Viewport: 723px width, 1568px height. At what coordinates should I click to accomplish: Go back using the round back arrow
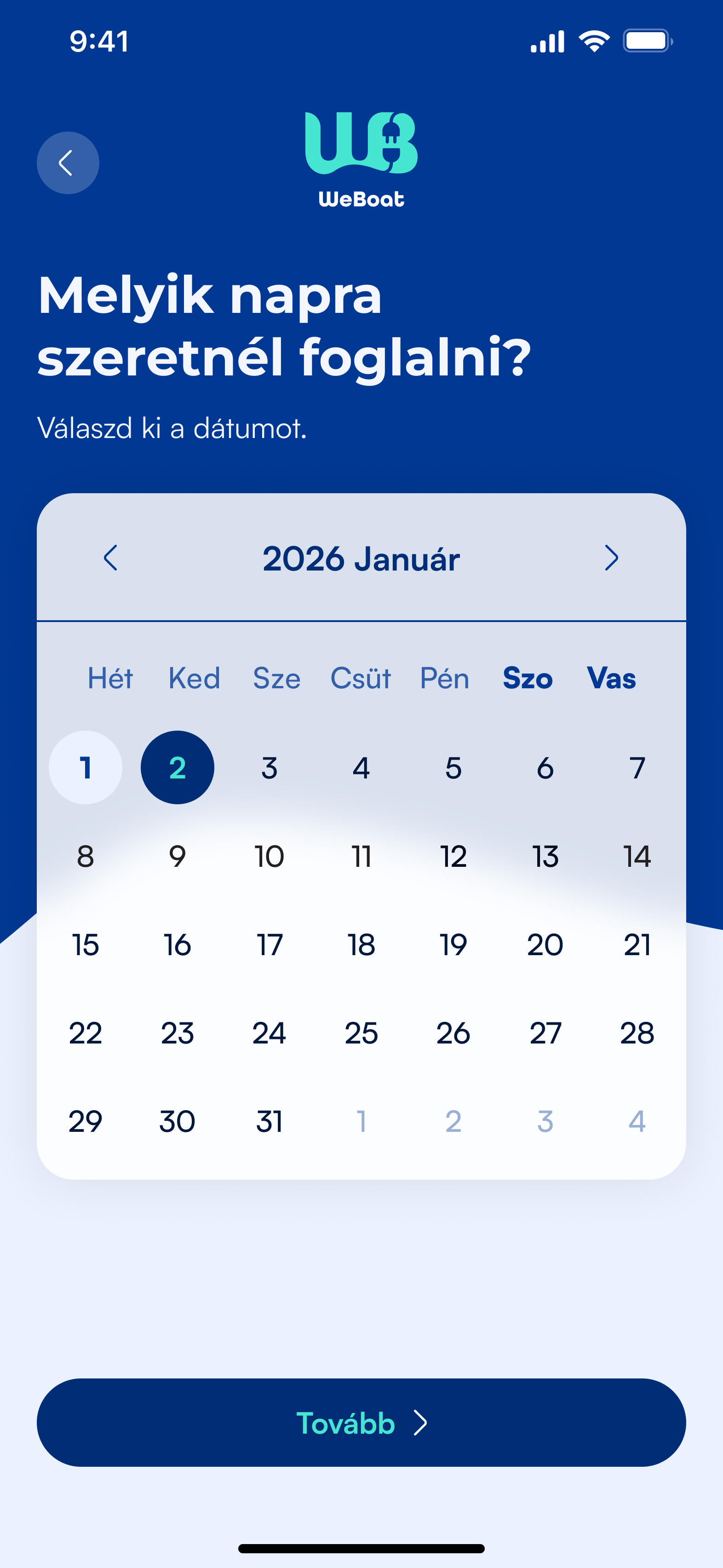click(68, 162)
